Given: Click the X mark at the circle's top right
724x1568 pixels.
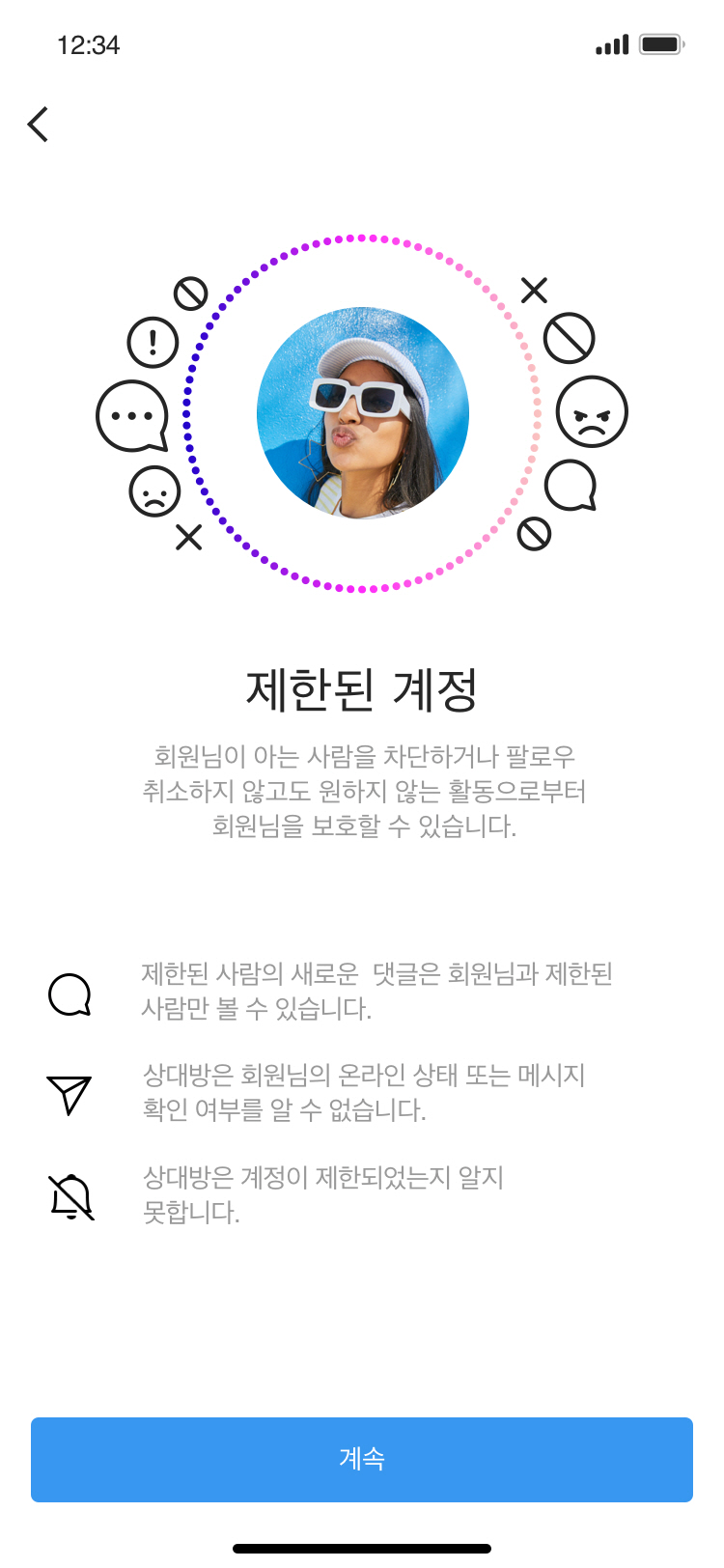Looking at the screenshot, I should coord(533,290).
